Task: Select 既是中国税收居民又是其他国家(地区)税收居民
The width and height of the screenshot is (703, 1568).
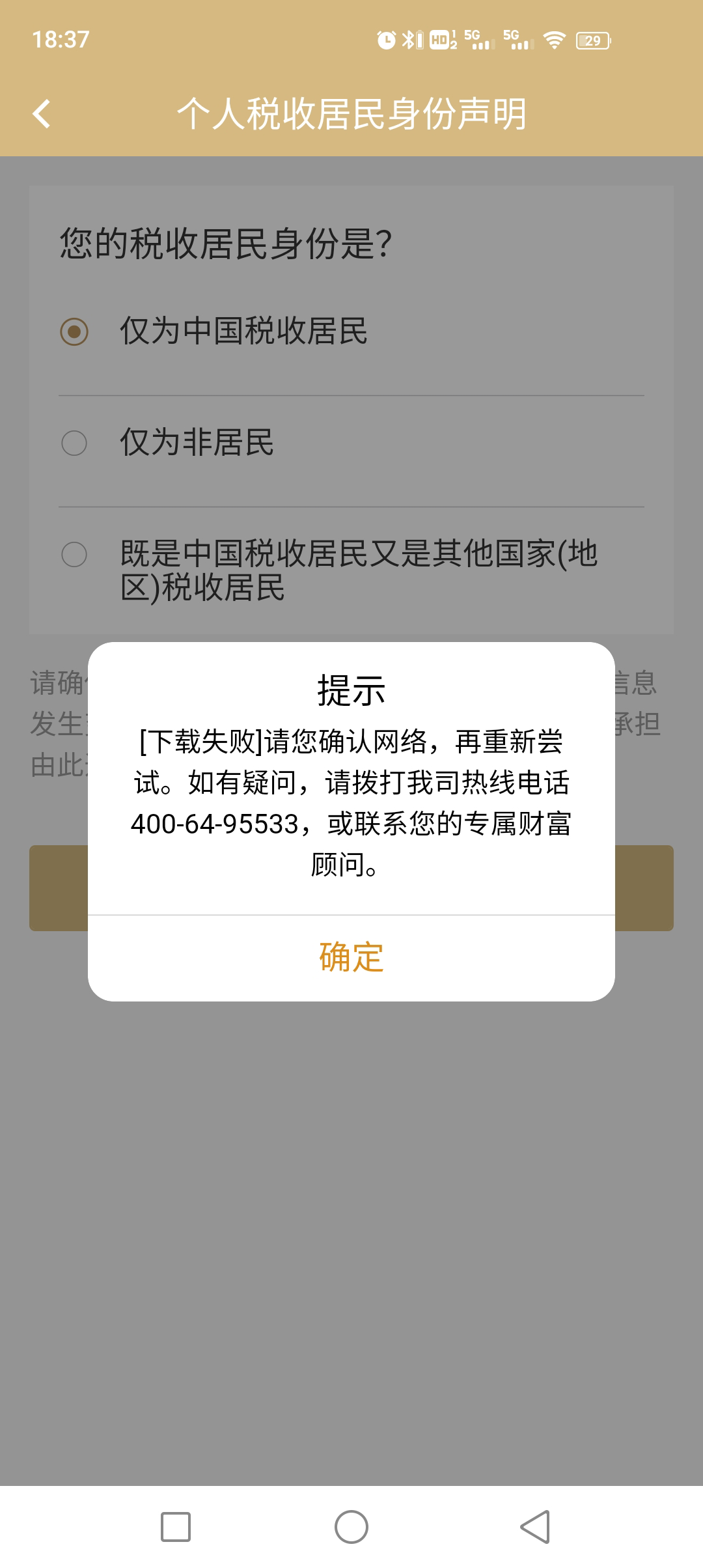Action: (74, 555)
